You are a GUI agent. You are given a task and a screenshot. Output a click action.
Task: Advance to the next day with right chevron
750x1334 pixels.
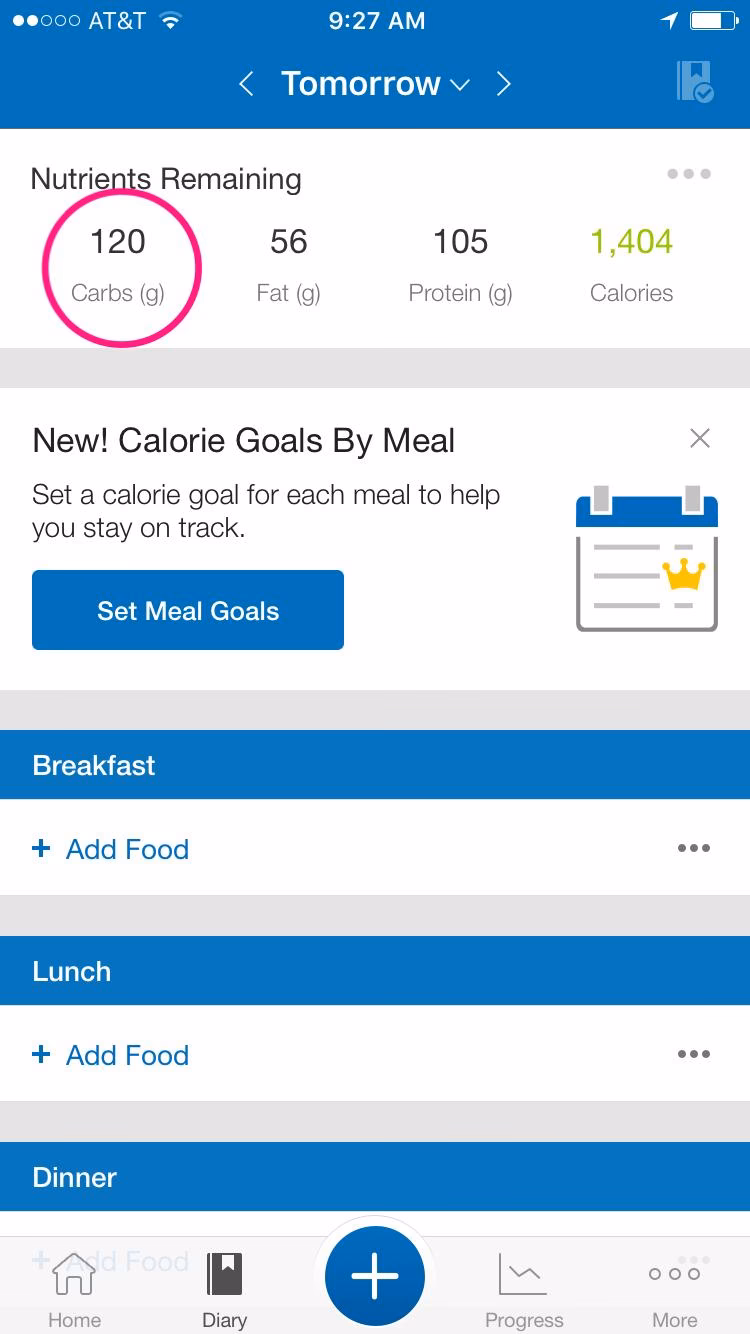[504, 84]
